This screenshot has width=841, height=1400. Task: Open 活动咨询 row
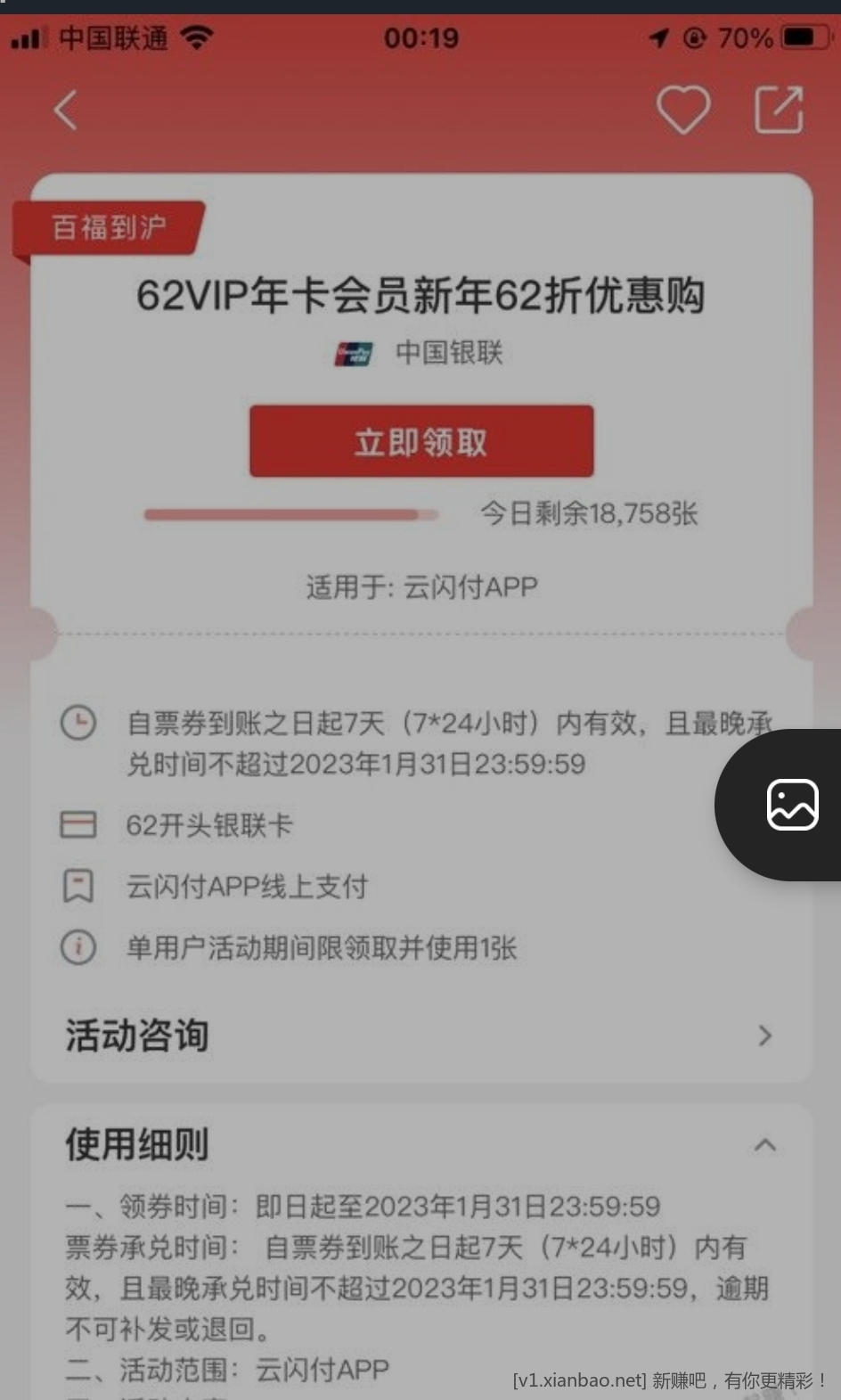point(420,1036)
